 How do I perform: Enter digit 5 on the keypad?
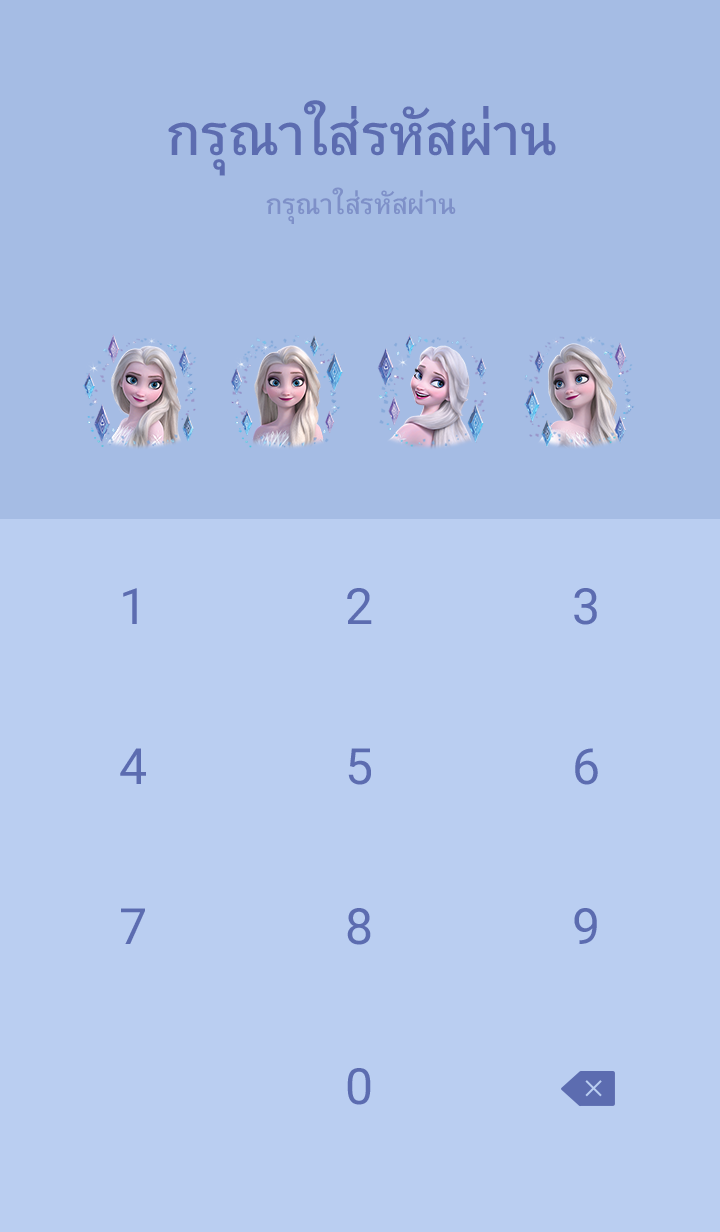coord(359,767)
